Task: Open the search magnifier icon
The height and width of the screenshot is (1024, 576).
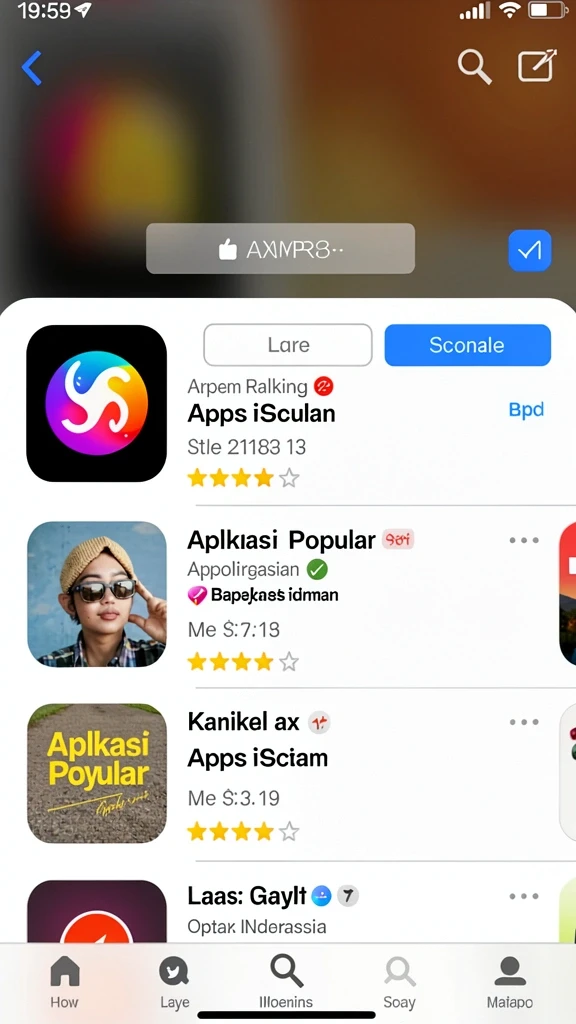Action: click(x=474, y=67)
